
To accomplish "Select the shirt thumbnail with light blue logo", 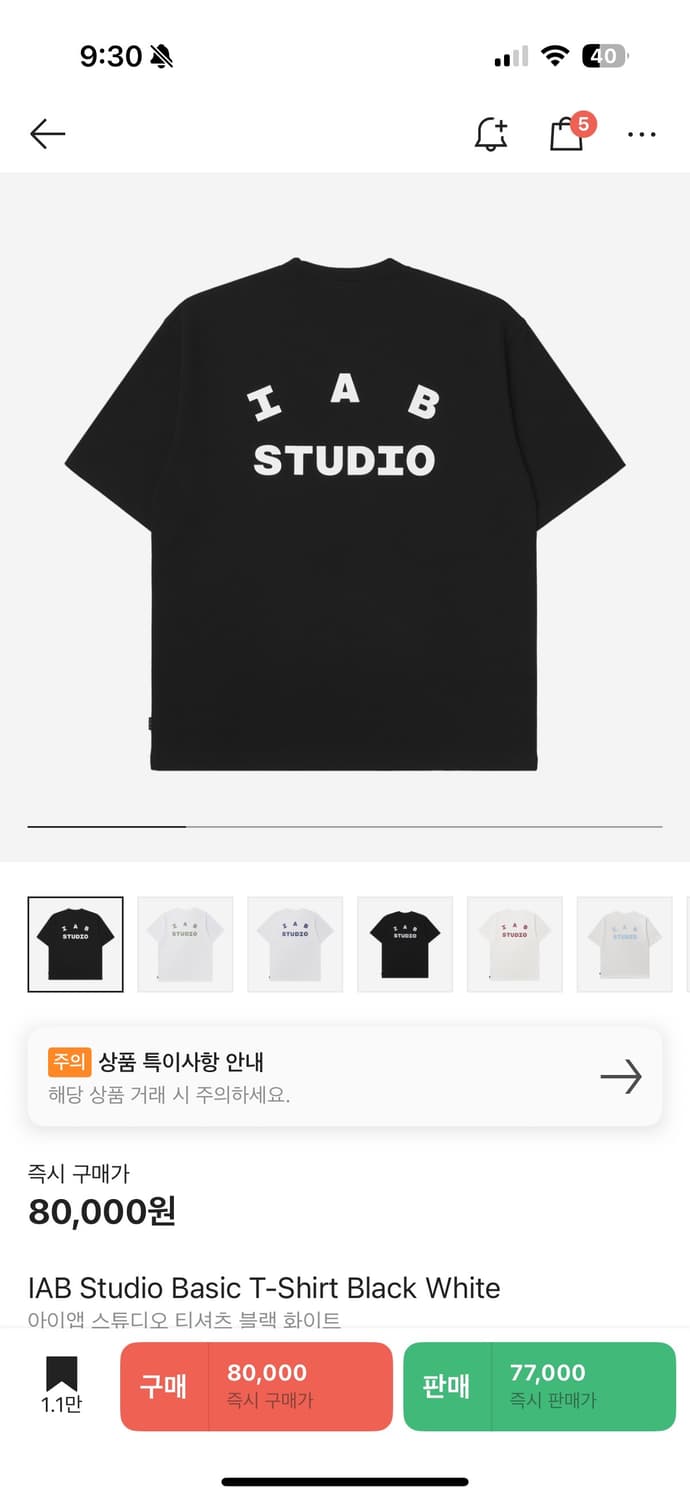I will coord(624,944).
